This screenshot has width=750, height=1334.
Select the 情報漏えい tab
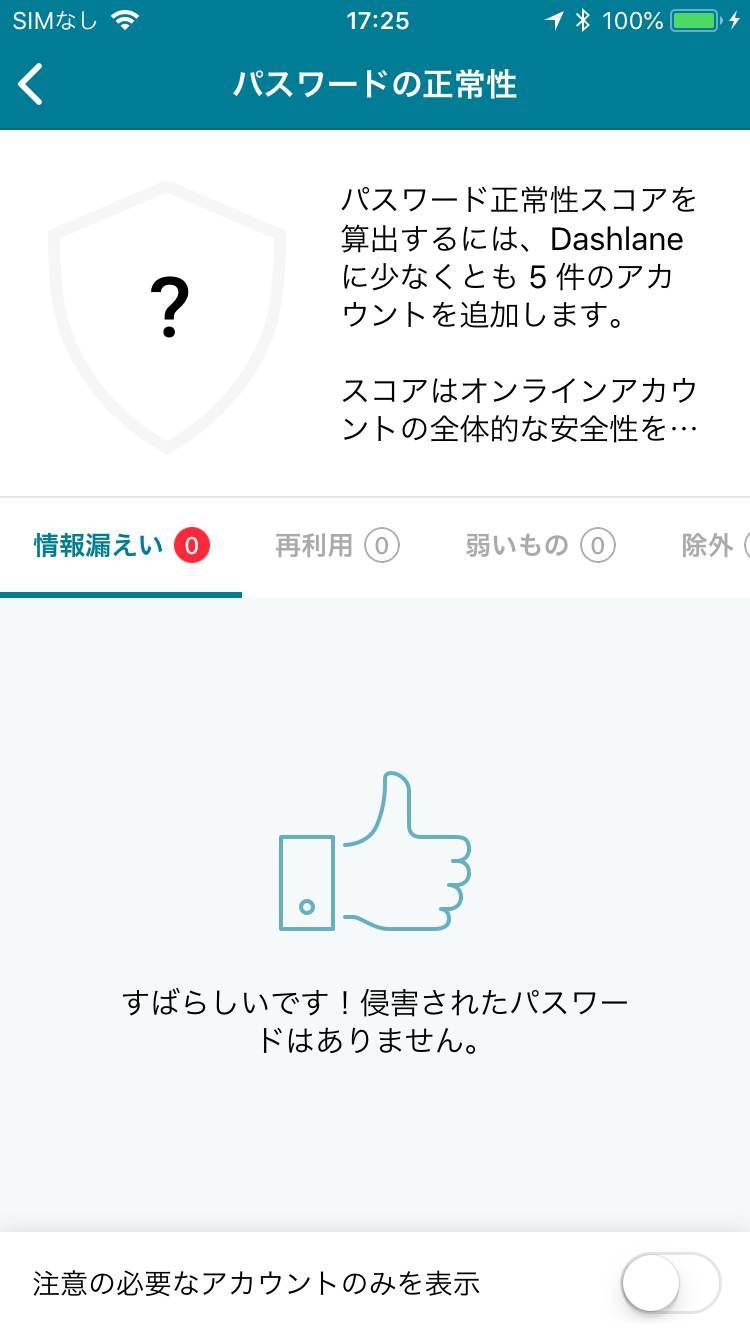point(121,546)
